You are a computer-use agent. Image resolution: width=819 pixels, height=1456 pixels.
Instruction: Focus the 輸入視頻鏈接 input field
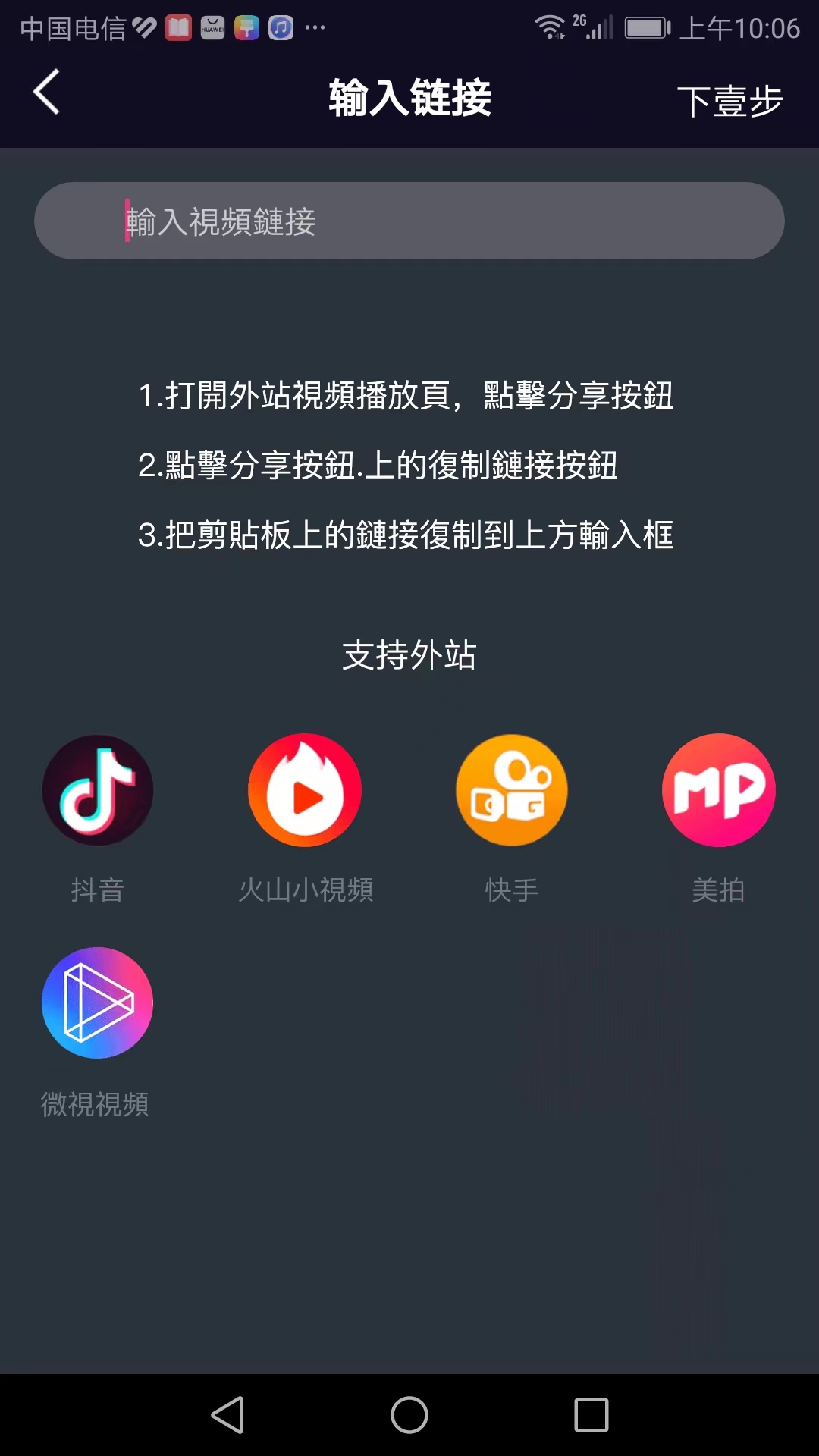(x=409, y=221)
